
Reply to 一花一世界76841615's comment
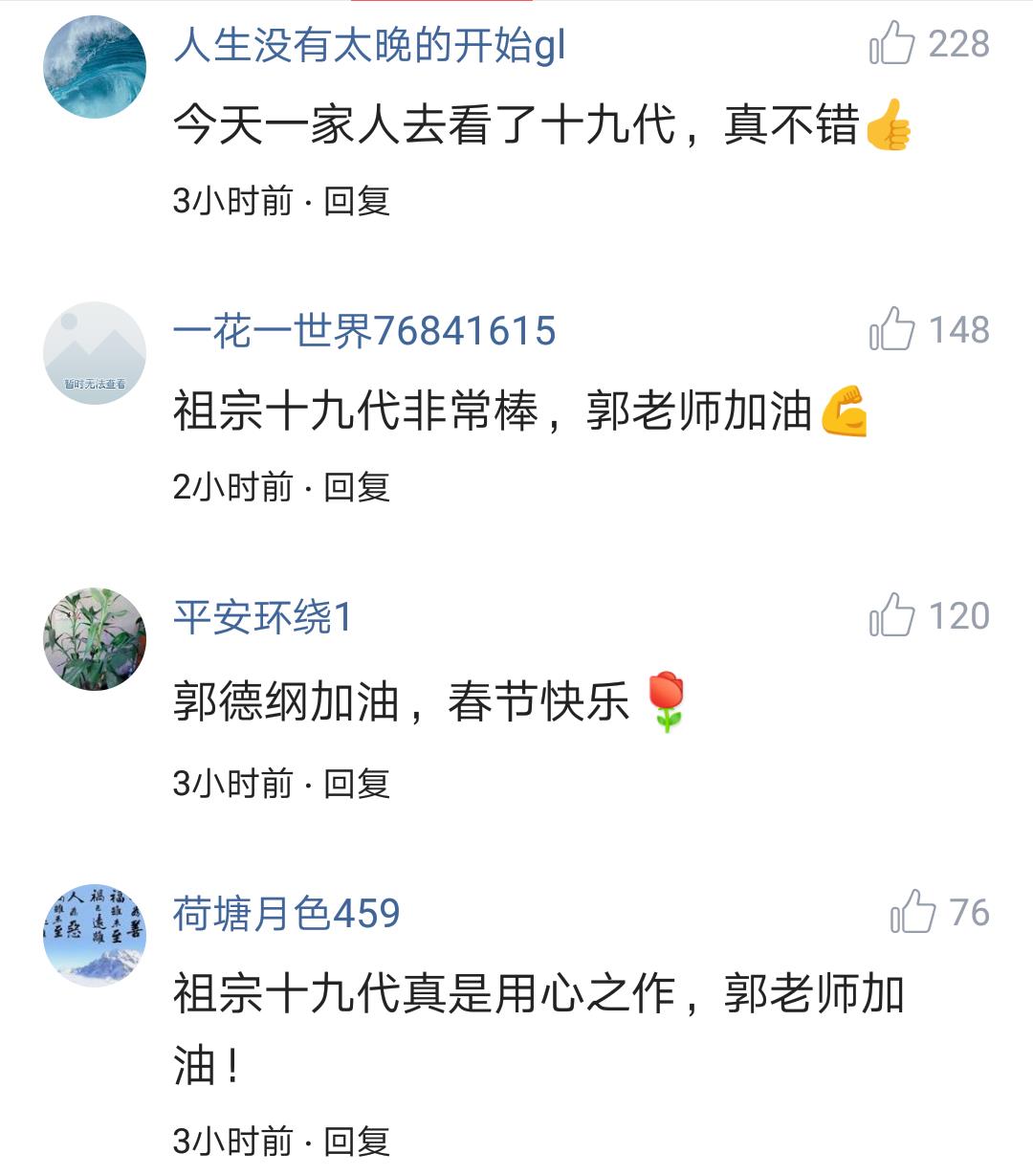point(357,487)
